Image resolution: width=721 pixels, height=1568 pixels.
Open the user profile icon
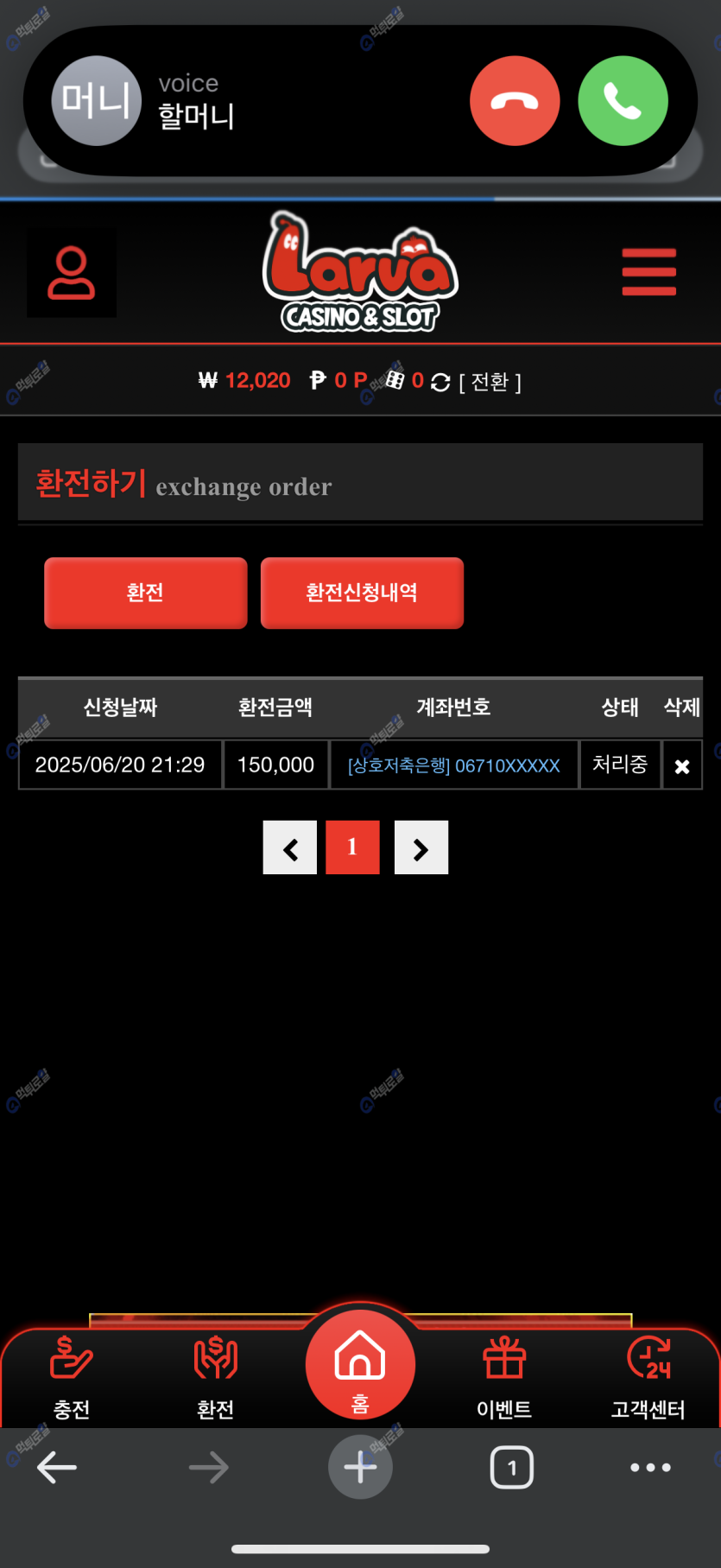pos(71,273)
